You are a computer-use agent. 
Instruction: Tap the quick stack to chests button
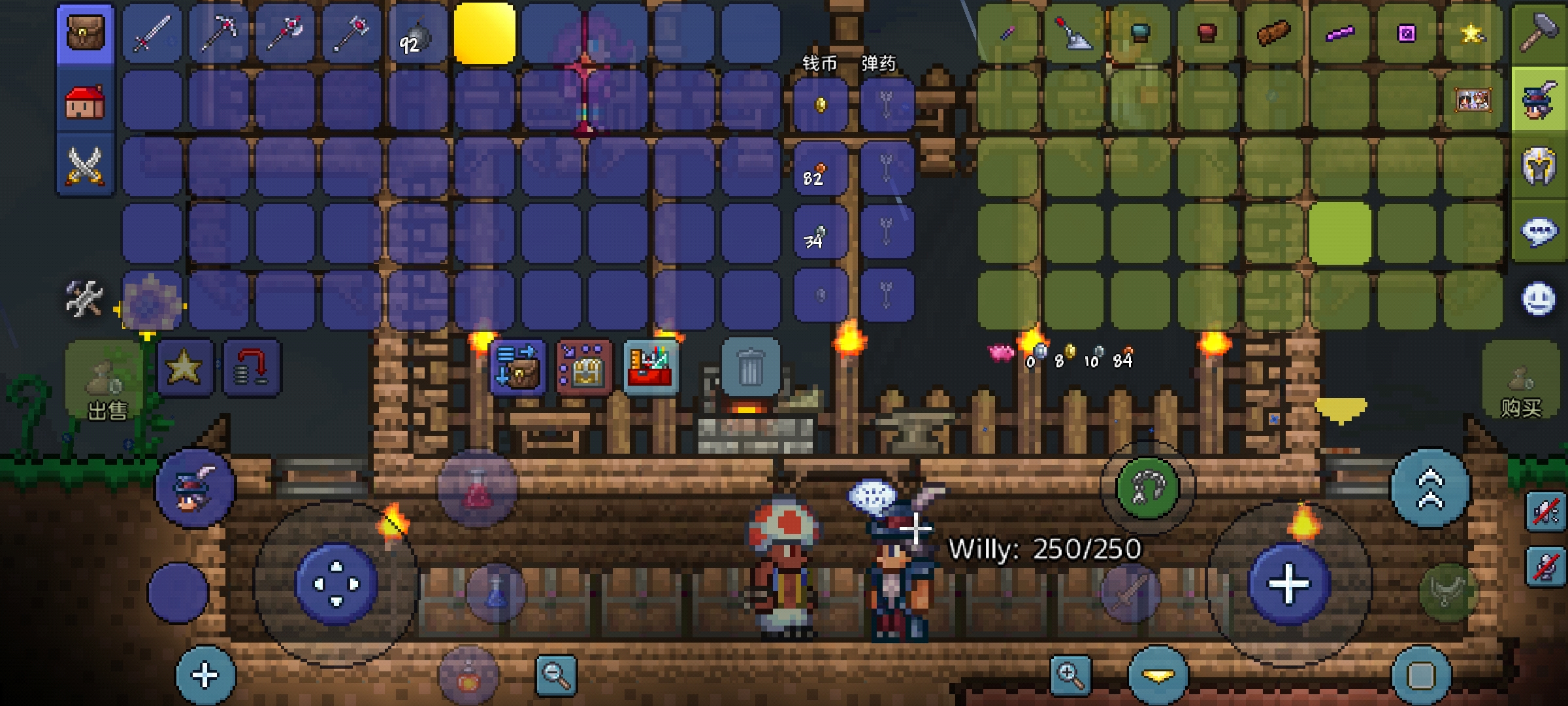517,367
